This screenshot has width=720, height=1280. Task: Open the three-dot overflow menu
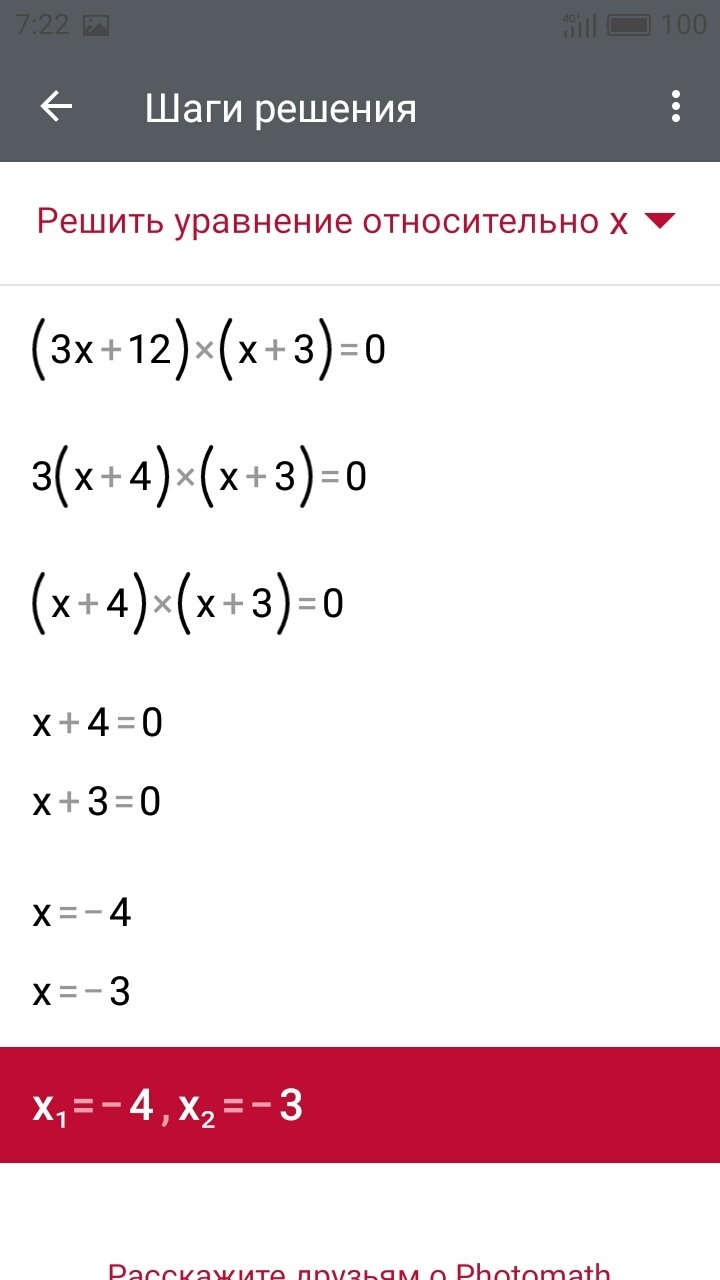point(676,107)
